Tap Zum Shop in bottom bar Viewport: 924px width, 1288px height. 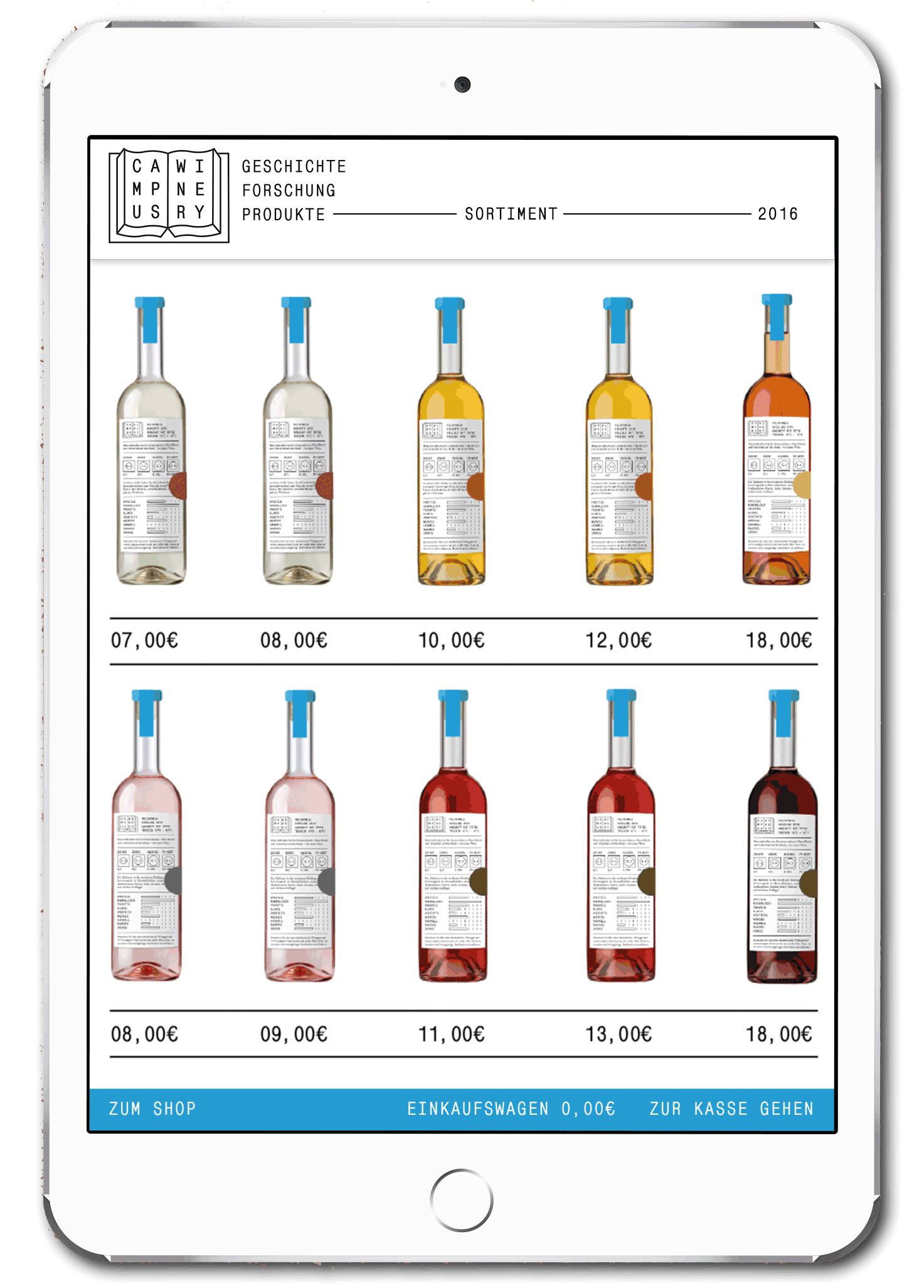click(x=152, y=1109)
